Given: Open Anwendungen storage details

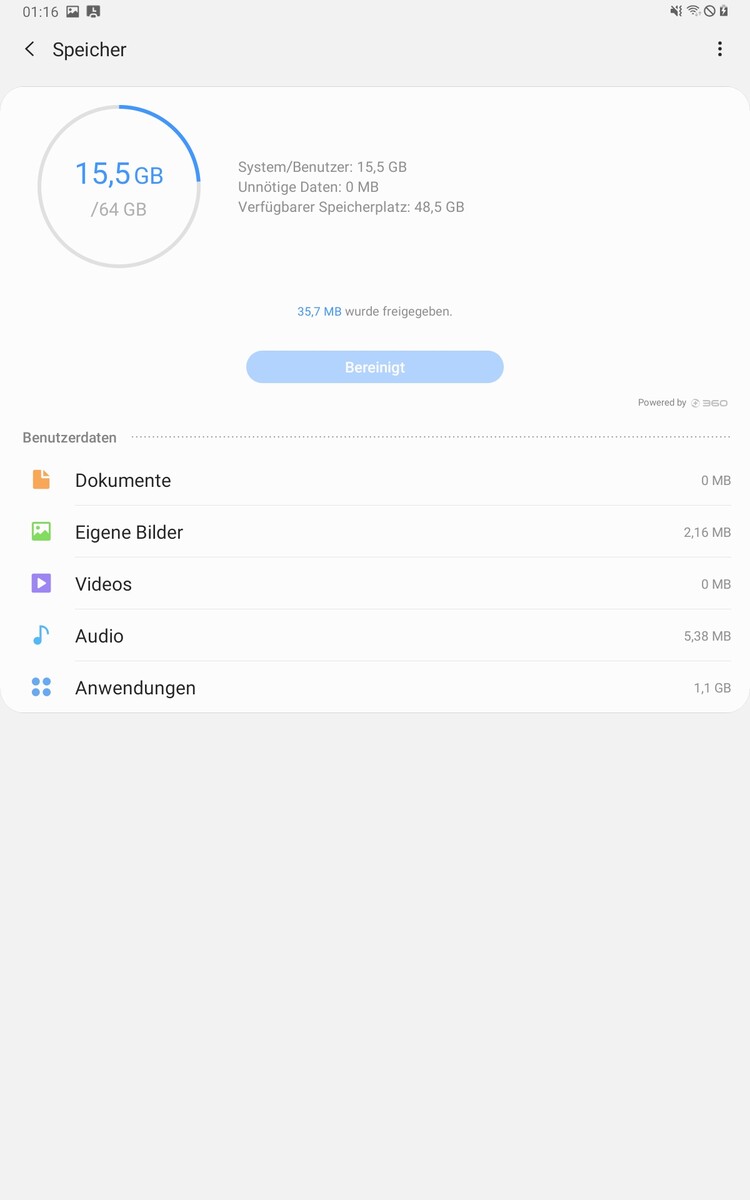Looking at the screenshot, I should [x=375, y=688].
